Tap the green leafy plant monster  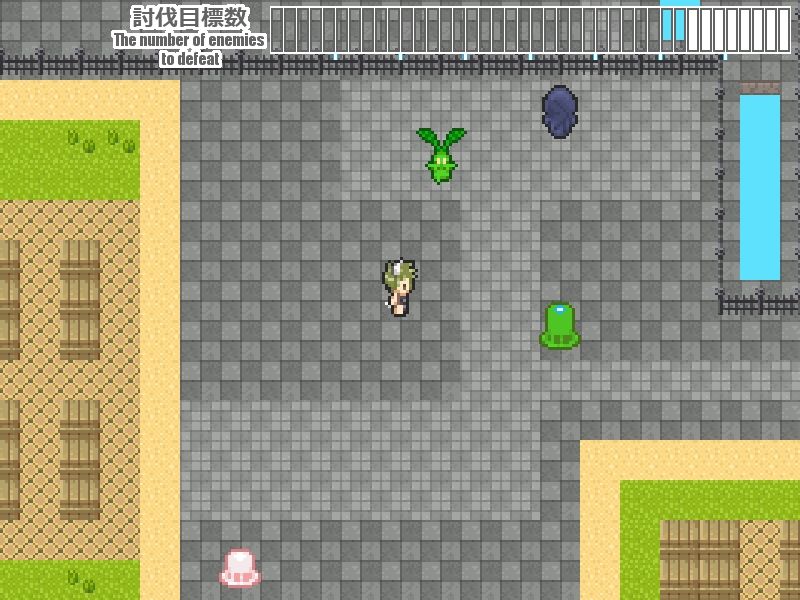tap(441, 155)
